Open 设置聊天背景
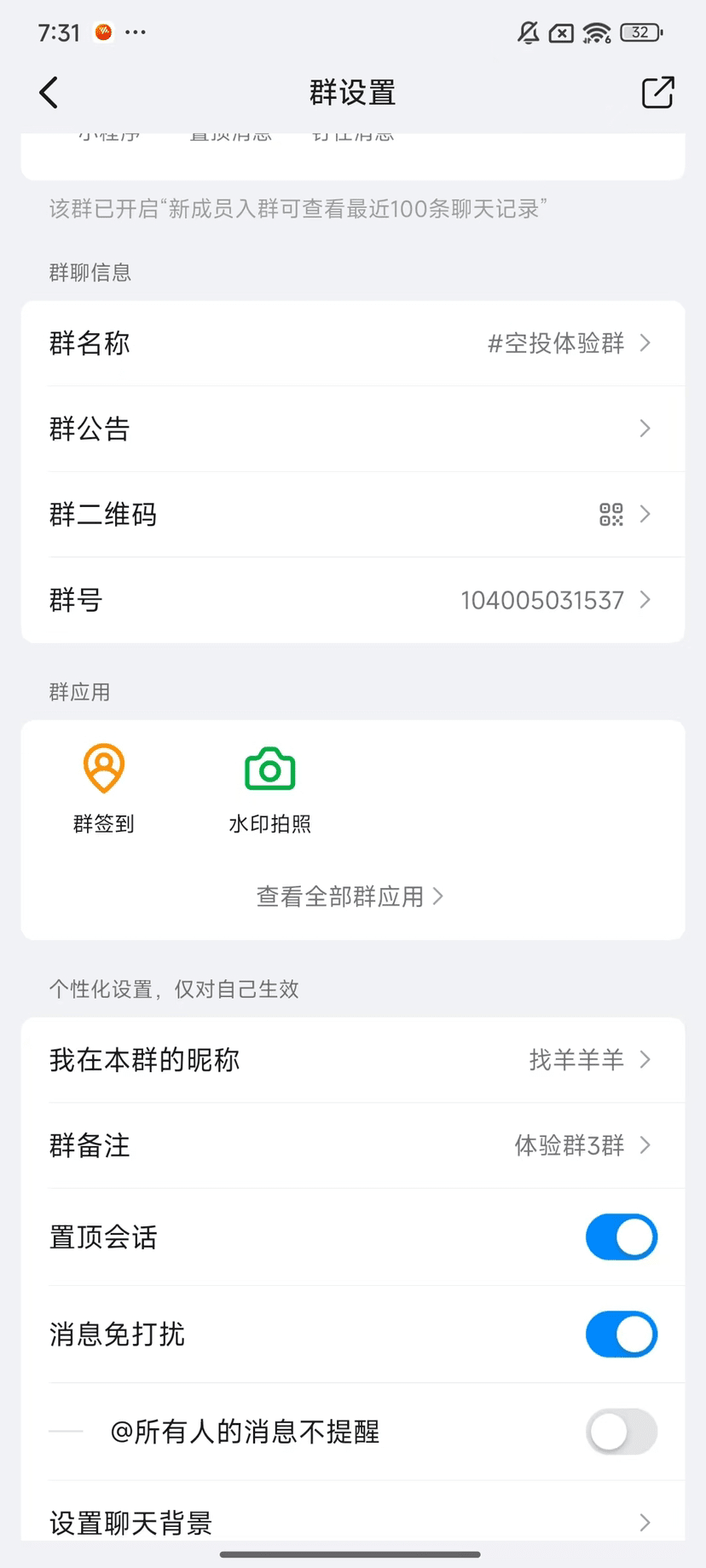 [353, 1522]
